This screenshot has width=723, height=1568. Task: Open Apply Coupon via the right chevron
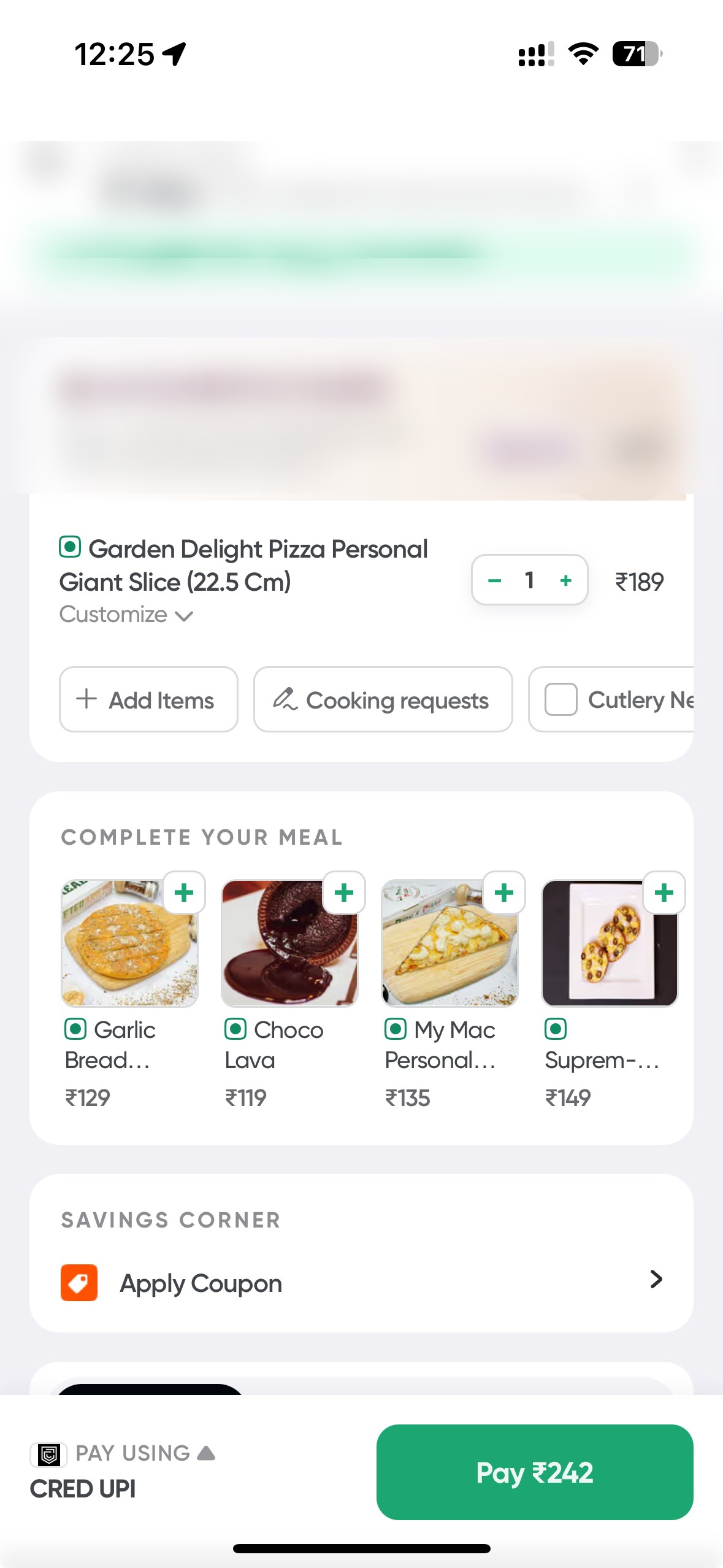[657, 1283]
